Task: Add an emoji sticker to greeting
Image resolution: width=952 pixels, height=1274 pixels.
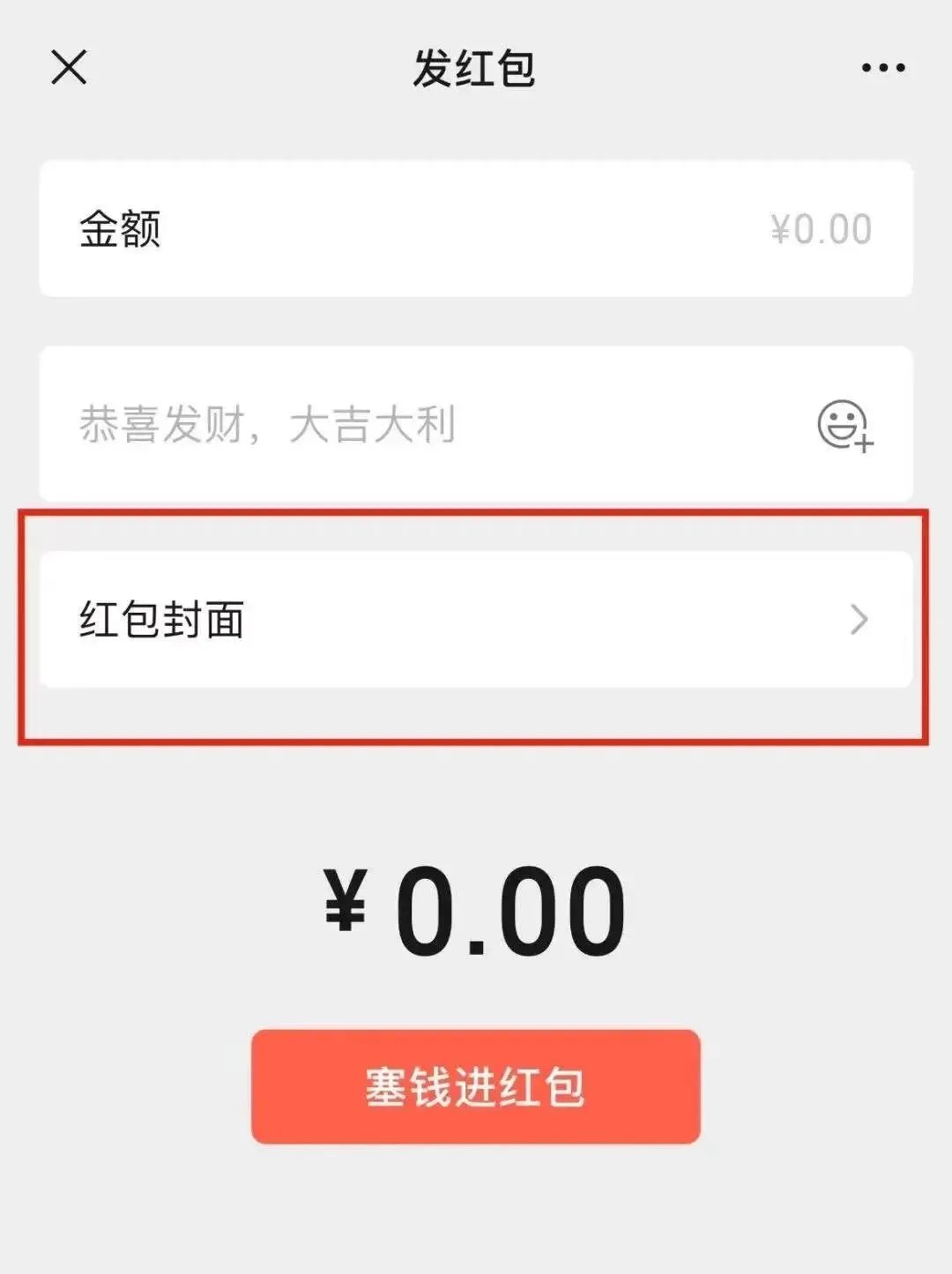Action: pos(844,426)
